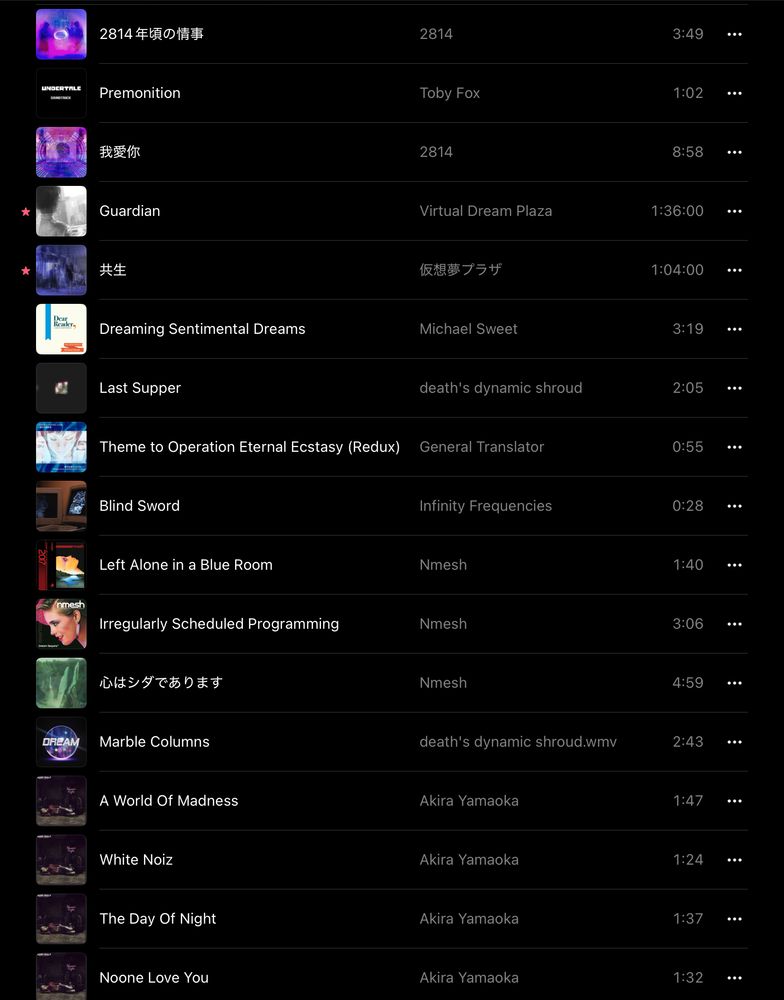Open more options for Noone Love You
Viewport: 784px width, 1000px height.
(x=734, y=978)
